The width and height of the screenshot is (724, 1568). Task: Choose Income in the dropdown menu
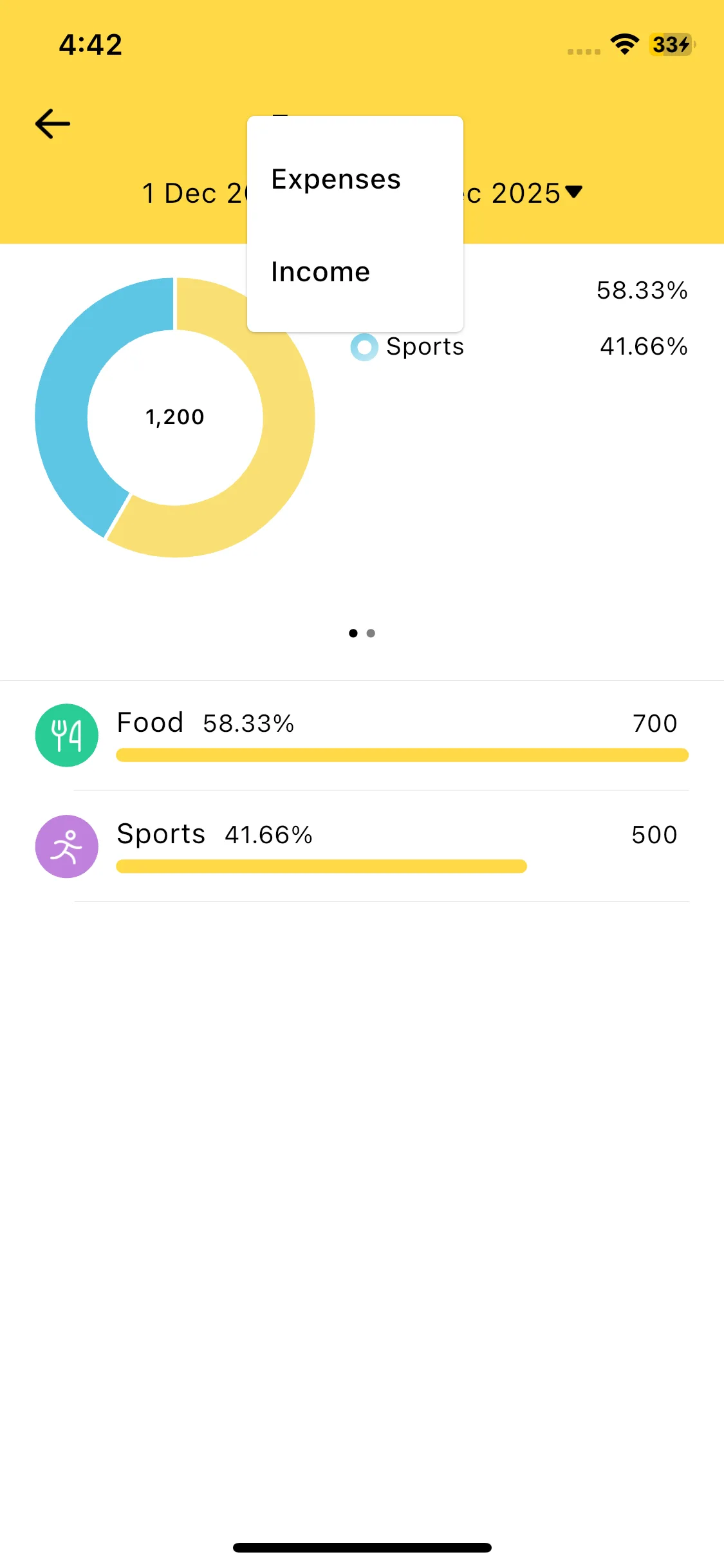[320, 272]
